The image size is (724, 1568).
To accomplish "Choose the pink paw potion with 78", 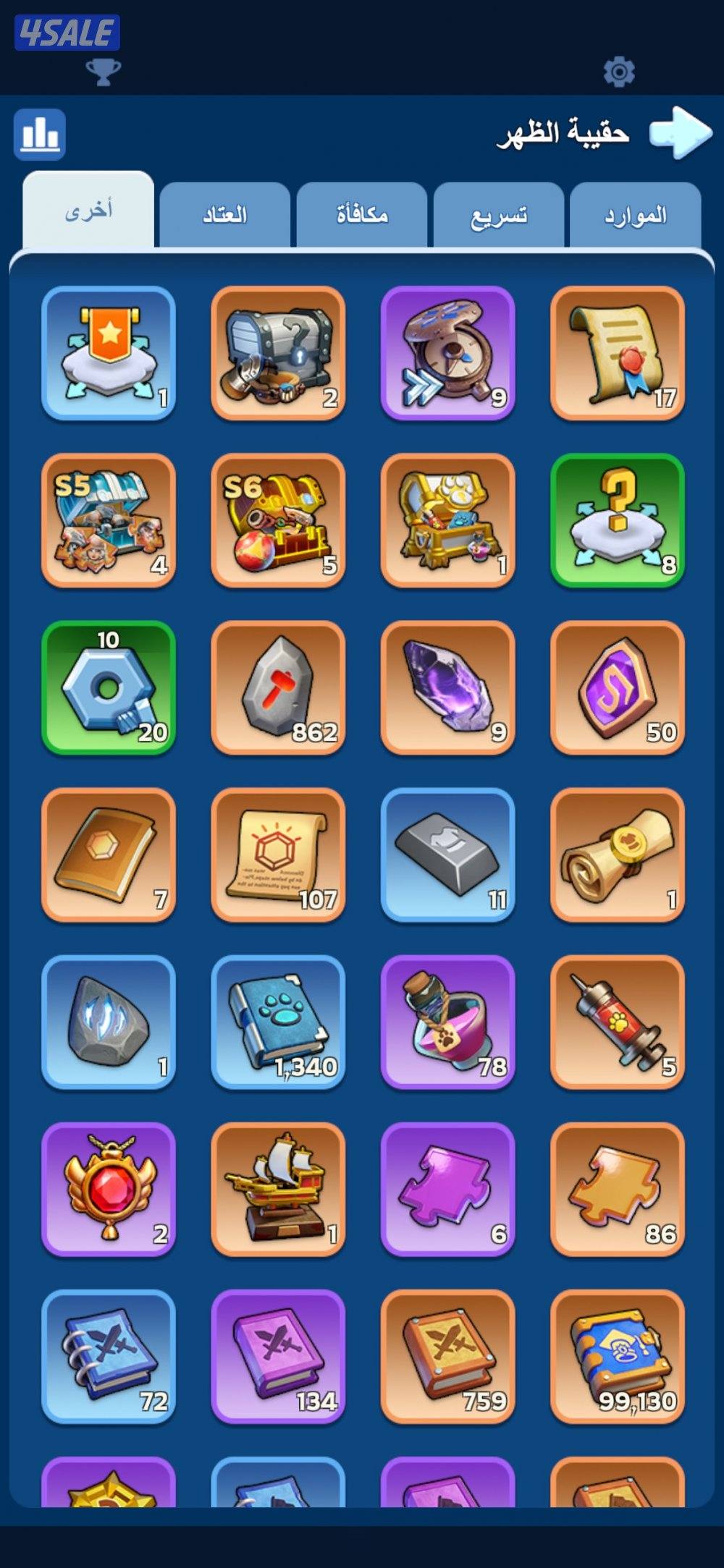I will coord(448,1022).
